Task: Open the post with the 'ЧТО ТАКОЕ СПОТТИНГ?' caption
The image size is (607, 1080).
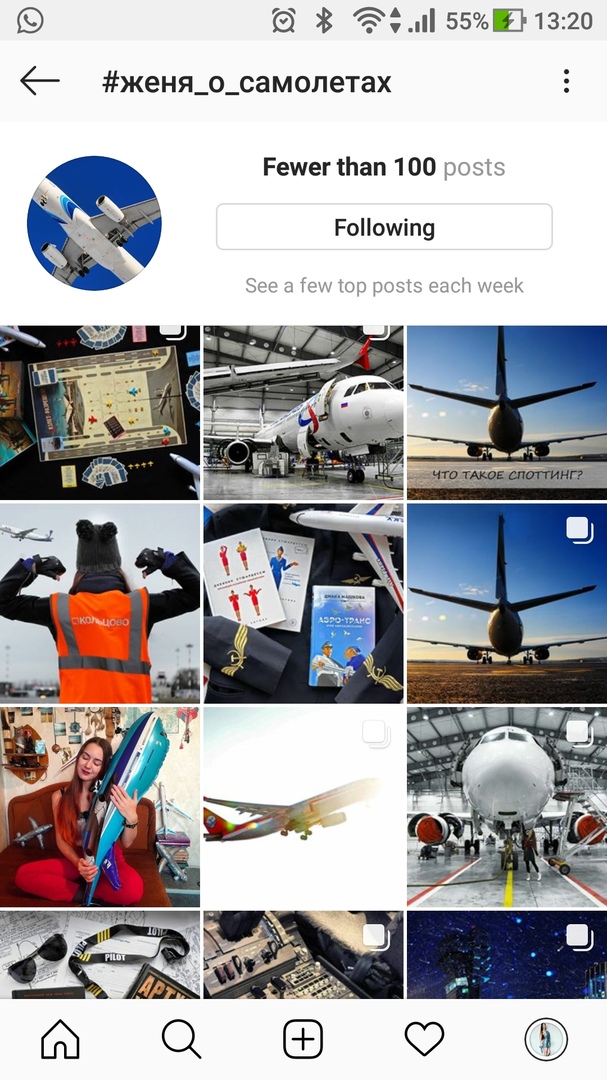Action: click(507, 413)
